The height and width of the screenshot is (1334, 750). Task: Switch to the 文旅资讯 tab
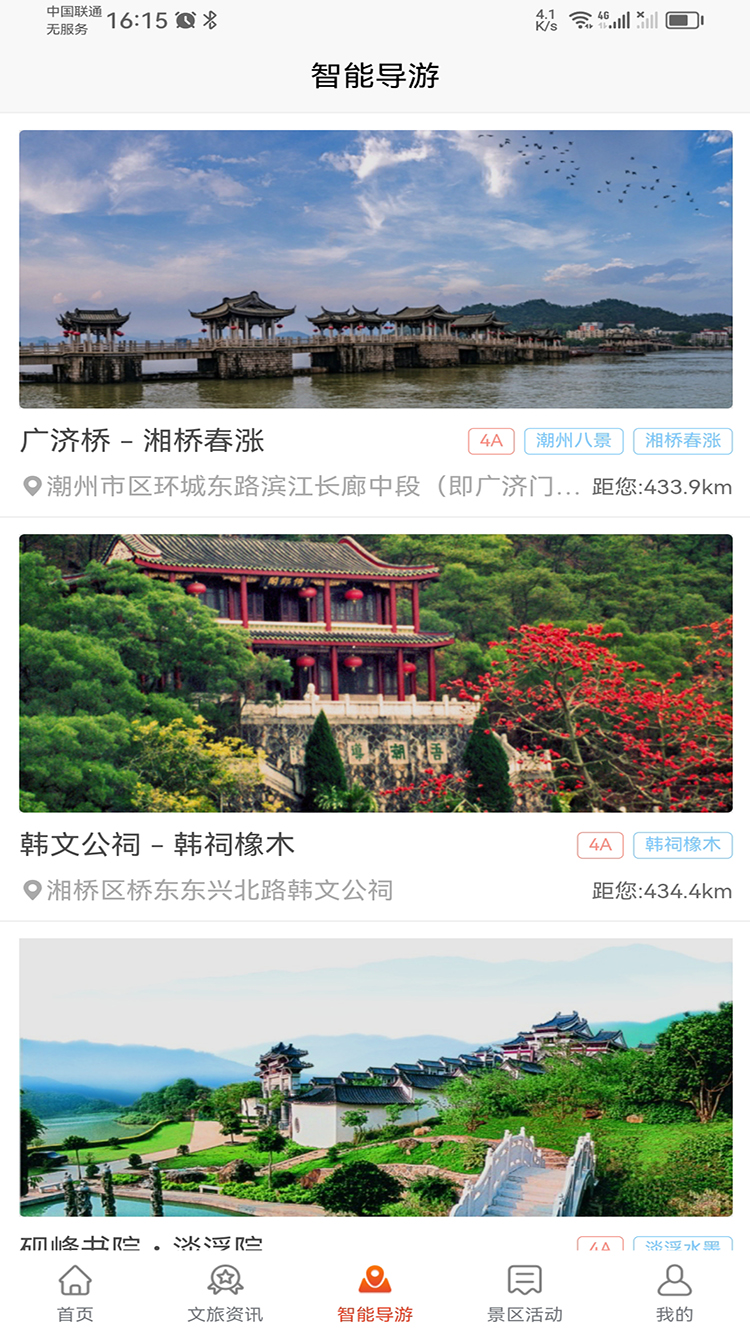(x=225, y=1290)
